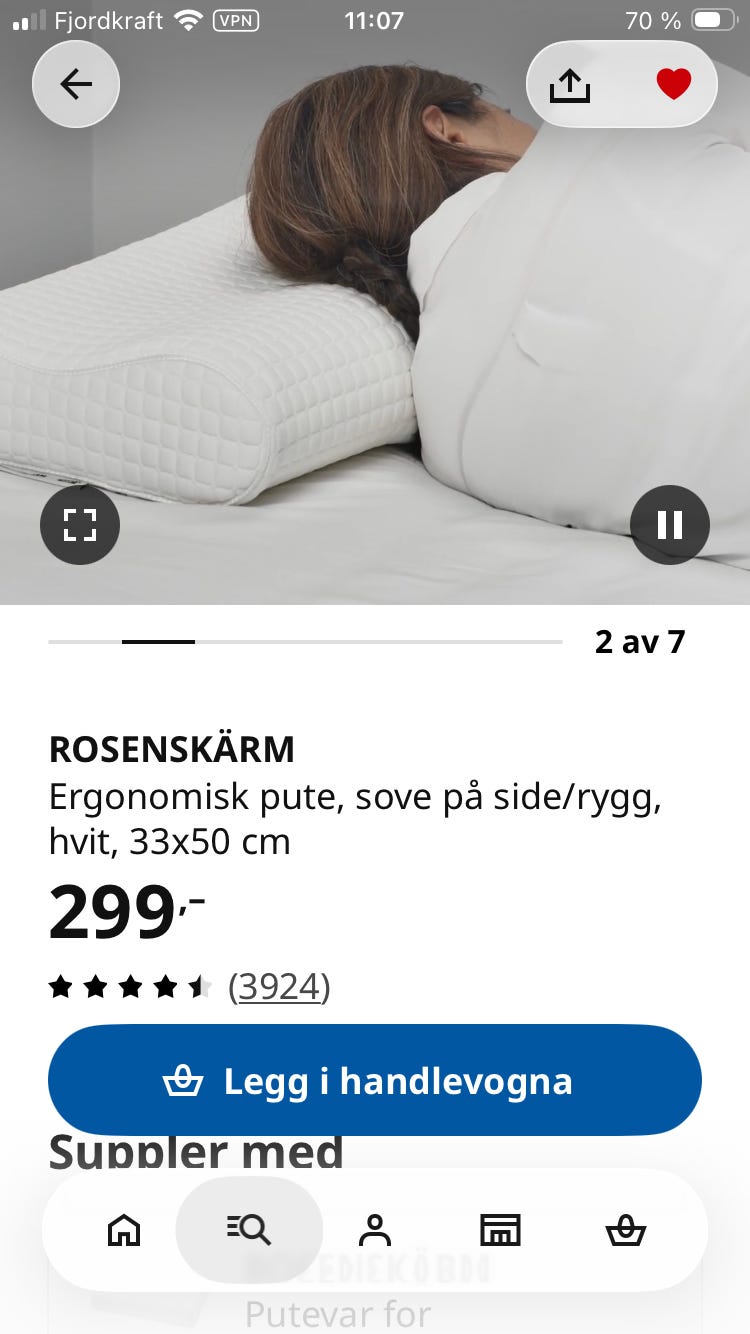The image size is (750, 1334).
Task: Open the profile tab
Action: pos(375,1229)
